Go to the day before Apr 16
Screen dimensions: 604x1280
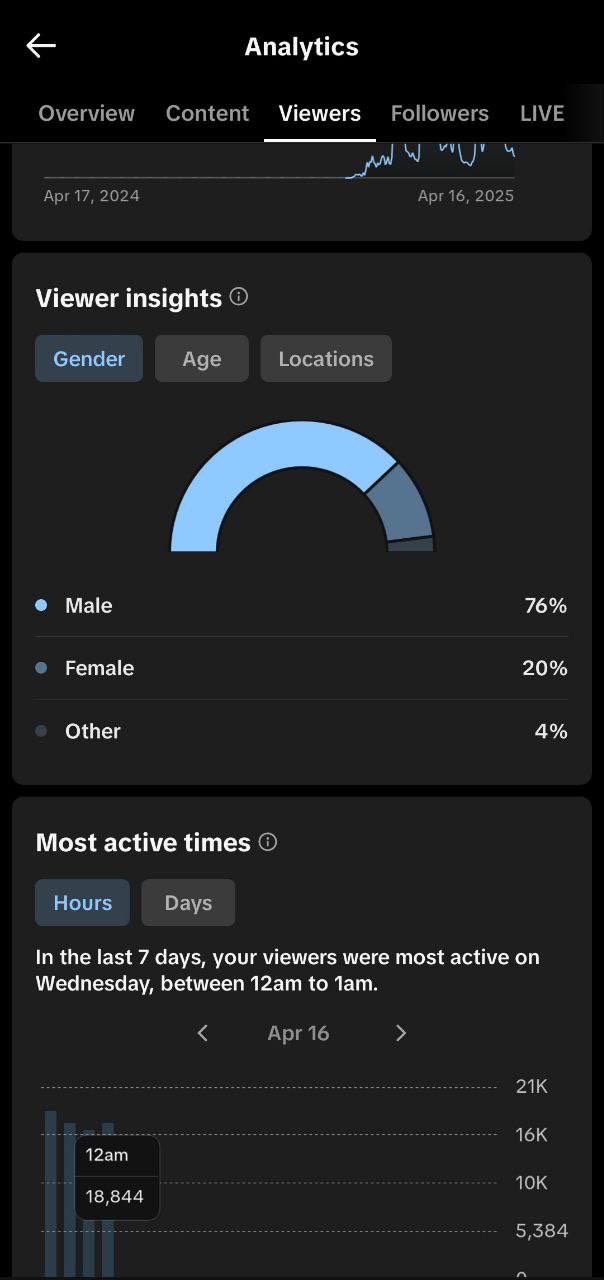pos(202,1033)
